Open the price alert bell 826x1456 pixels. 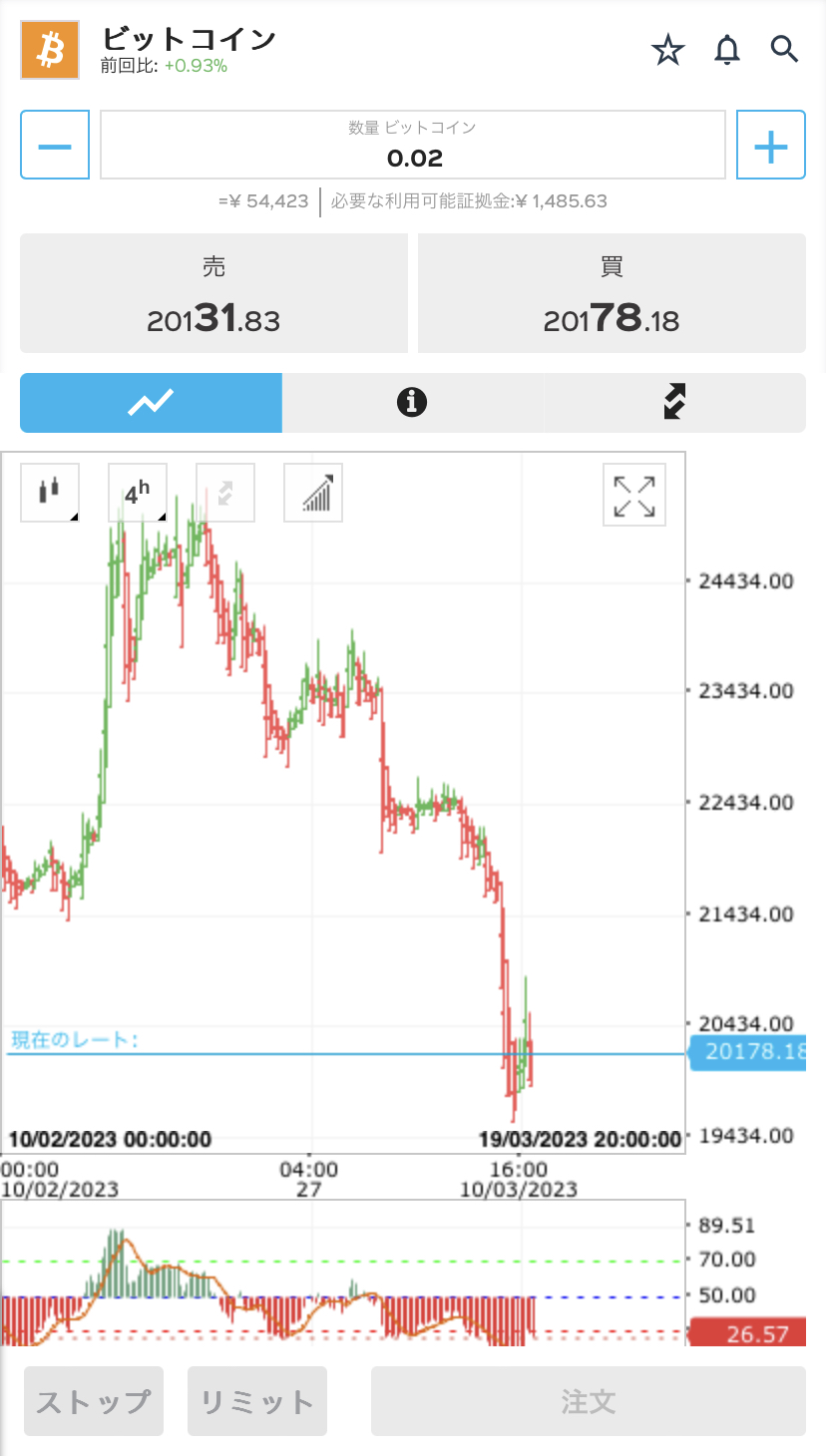click(728, 50)
